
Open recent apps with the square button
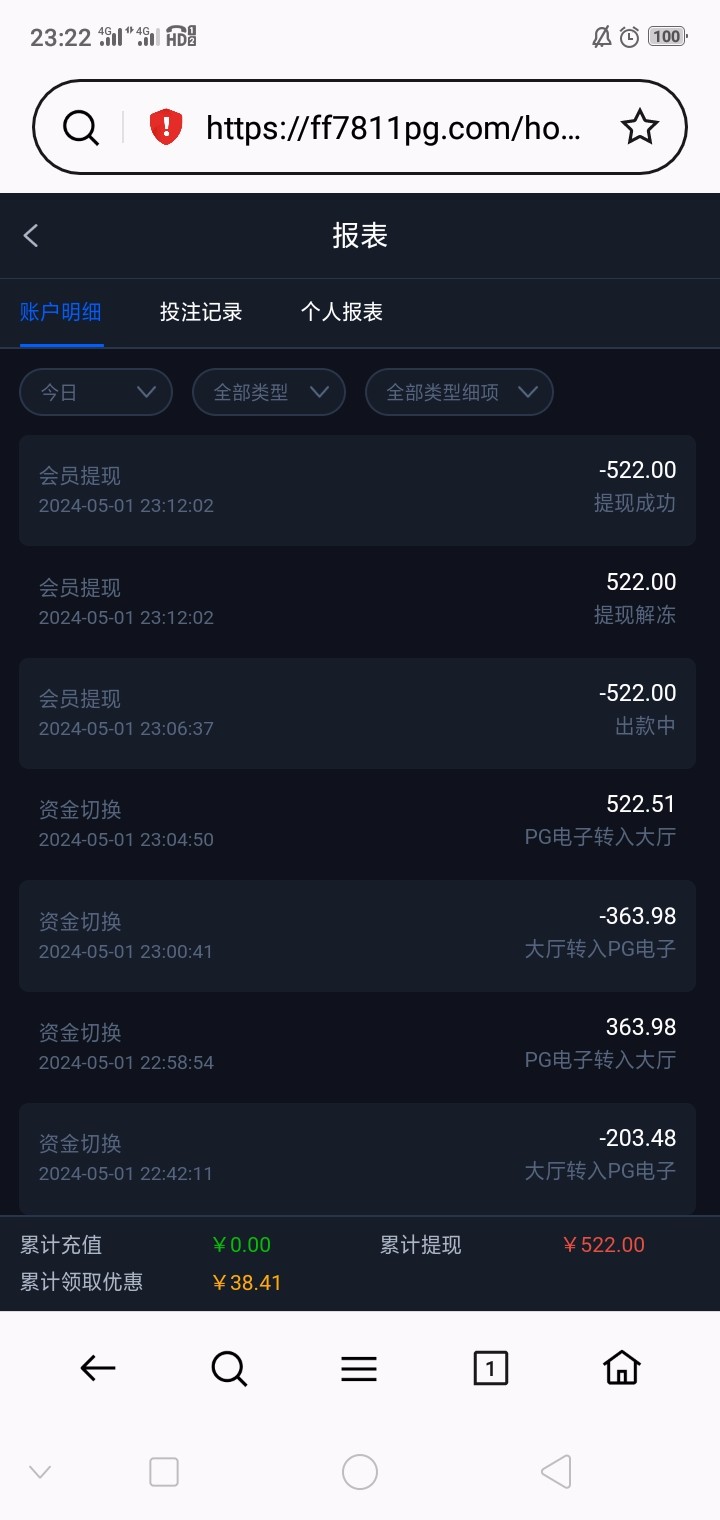(164, 1472)
